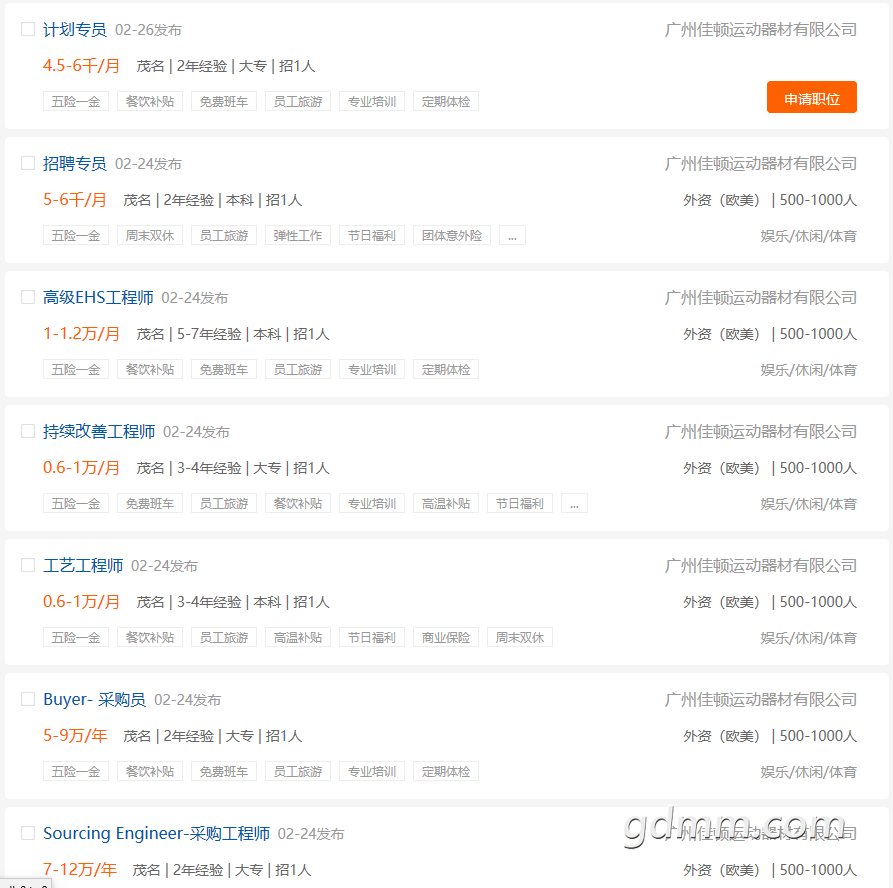893x888 pixels.
Task: Check the box next to 计划专员
Action: [28, 29]
